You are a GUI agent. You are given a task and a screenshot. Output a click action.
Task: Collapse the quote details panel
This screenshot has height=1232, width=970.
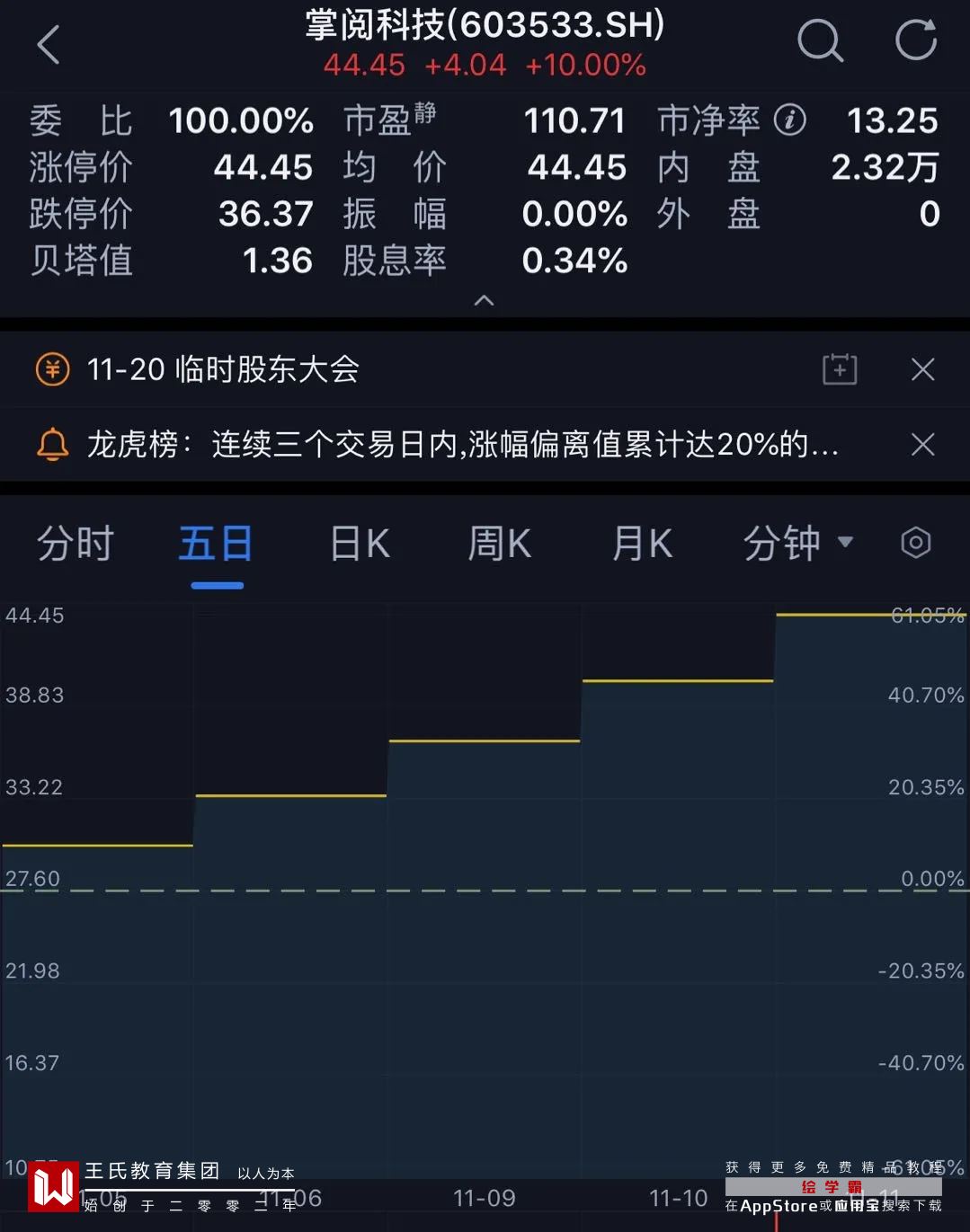coord(484,300)
